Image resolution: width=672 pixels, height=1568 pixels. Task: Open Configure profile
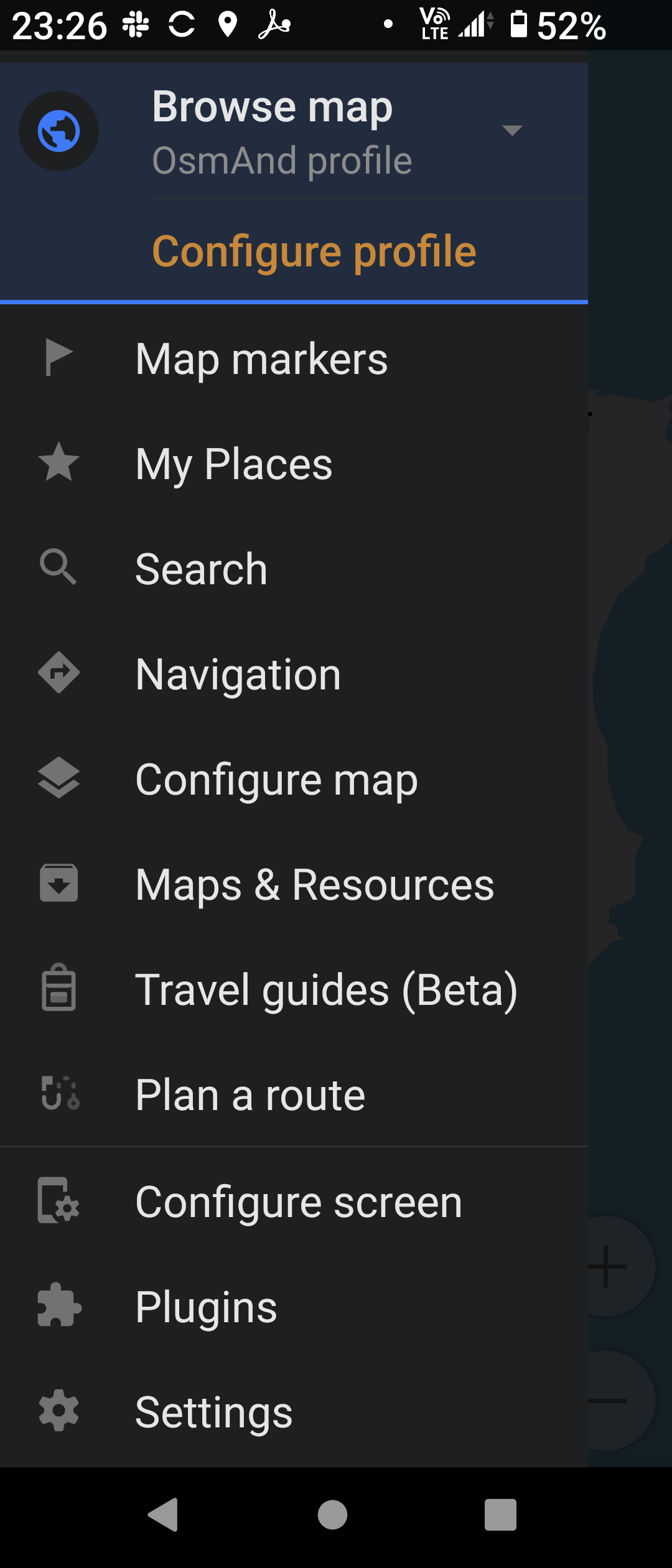pos(314,251)
